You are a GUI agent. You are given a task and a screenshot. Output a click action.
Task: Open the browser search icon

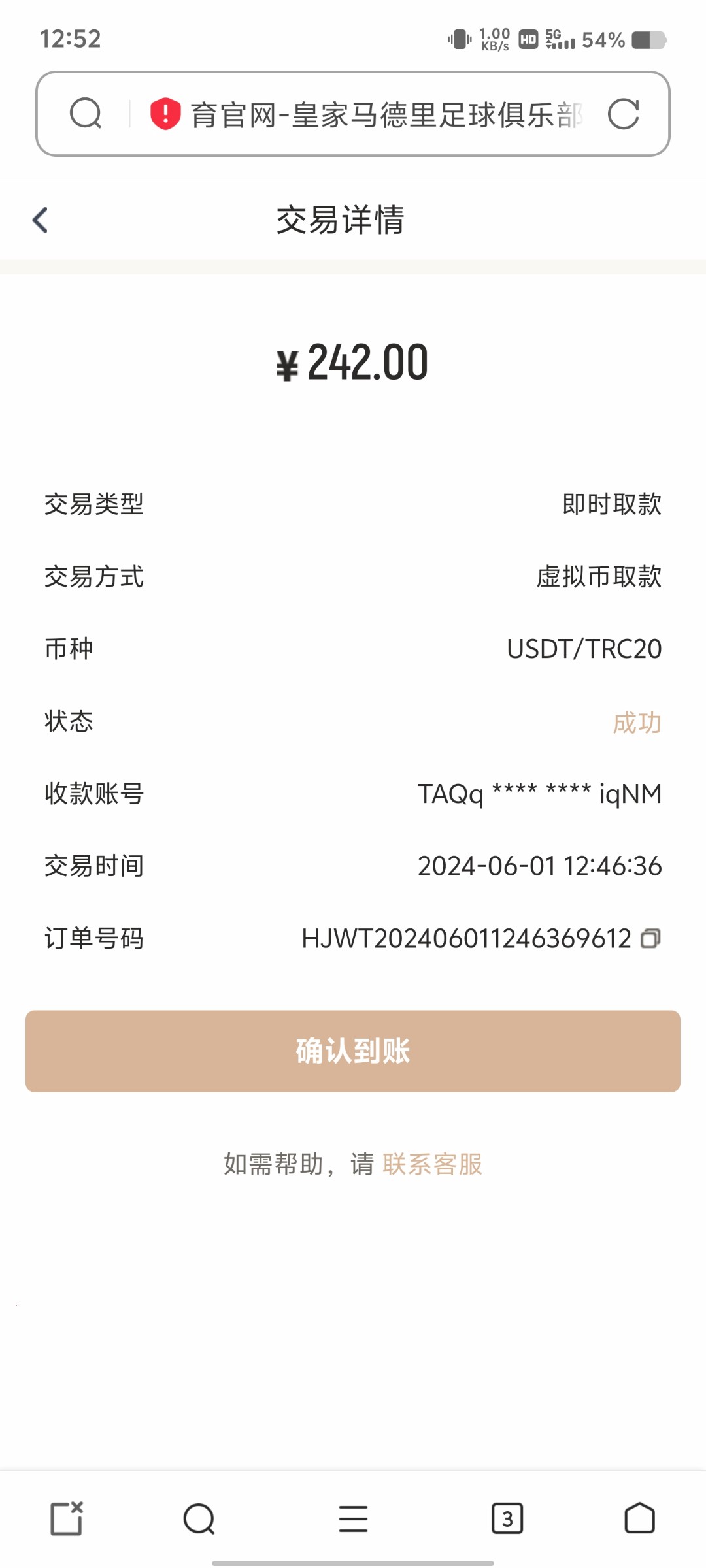tap(86, 114)
